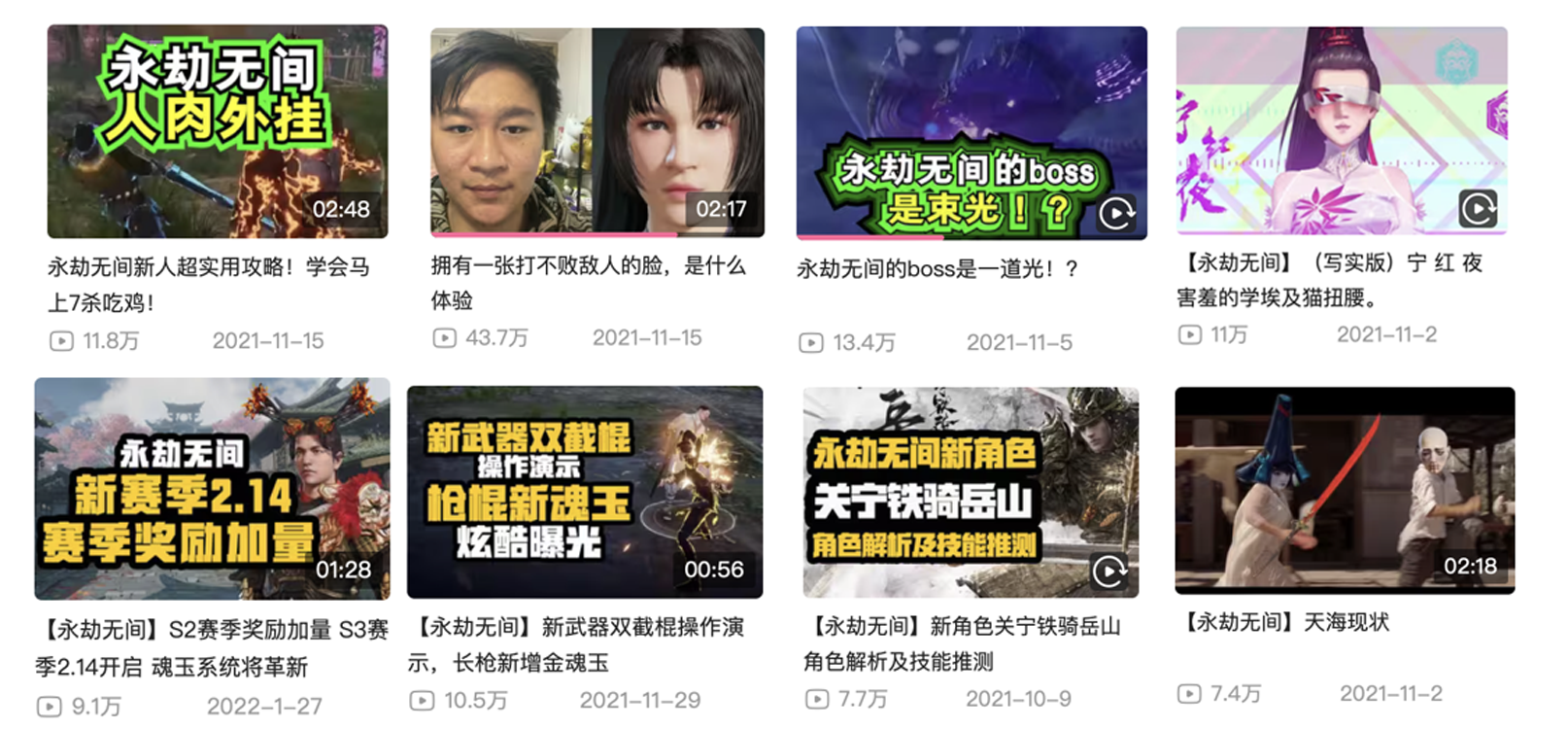Screen dimensions: 1568x729
Task: Play 新武器双截棍操作演示 video
Action: [x=584, y=492]
